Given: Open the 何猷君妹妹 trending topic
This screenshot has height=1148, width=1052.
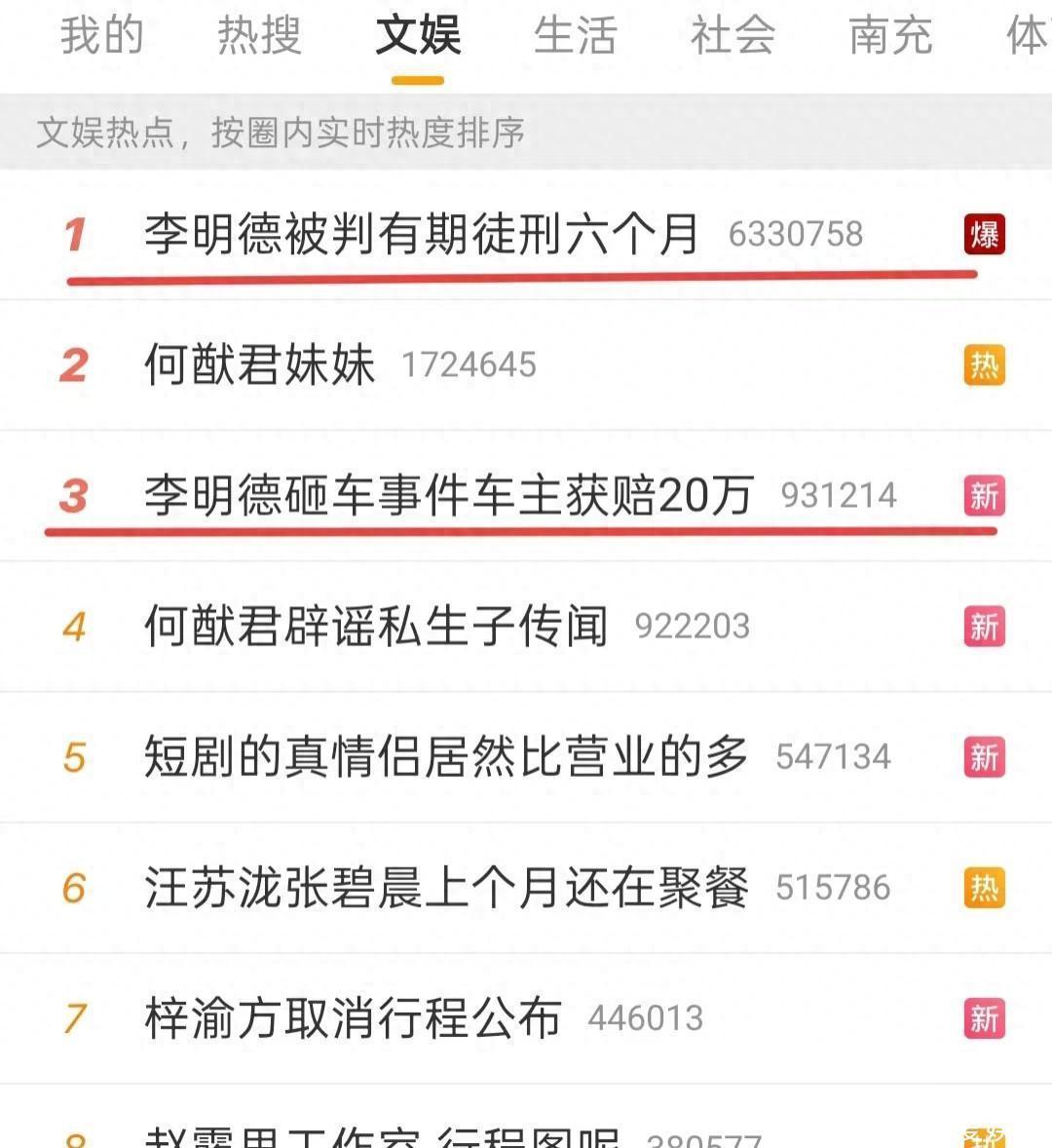Looking at the screenshot, I should [x=260, y=364].
